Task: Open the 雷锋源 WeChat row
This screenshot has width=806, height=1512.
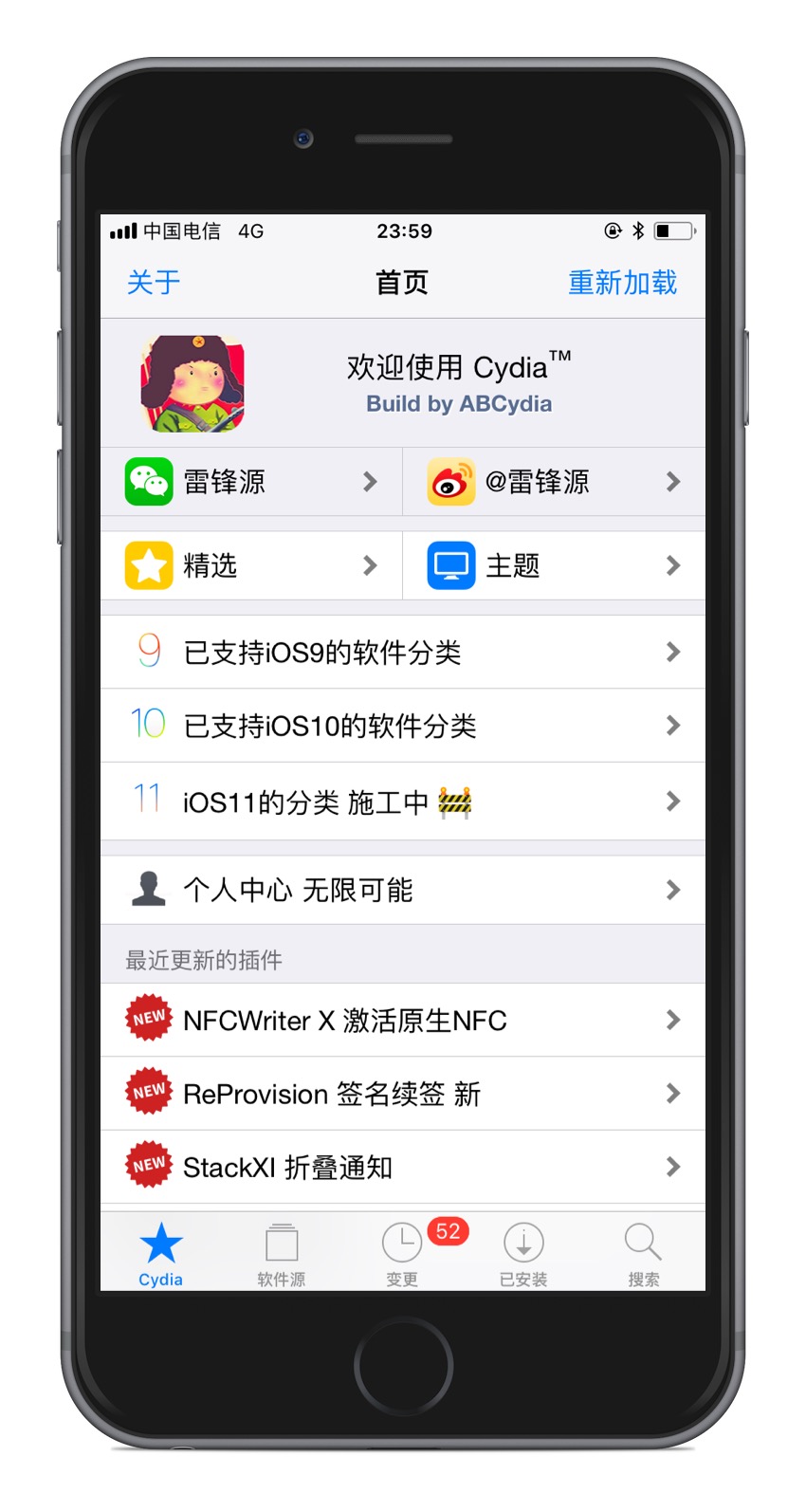Action: [x=251, y=482]
